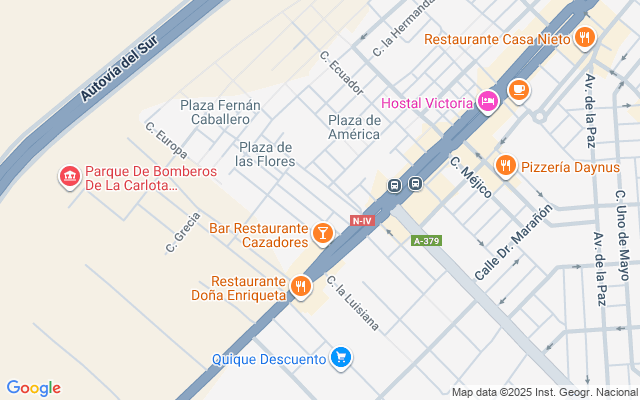
Task: Open the Quique Descuento shopping pin
Action: [x=341, y=358]
